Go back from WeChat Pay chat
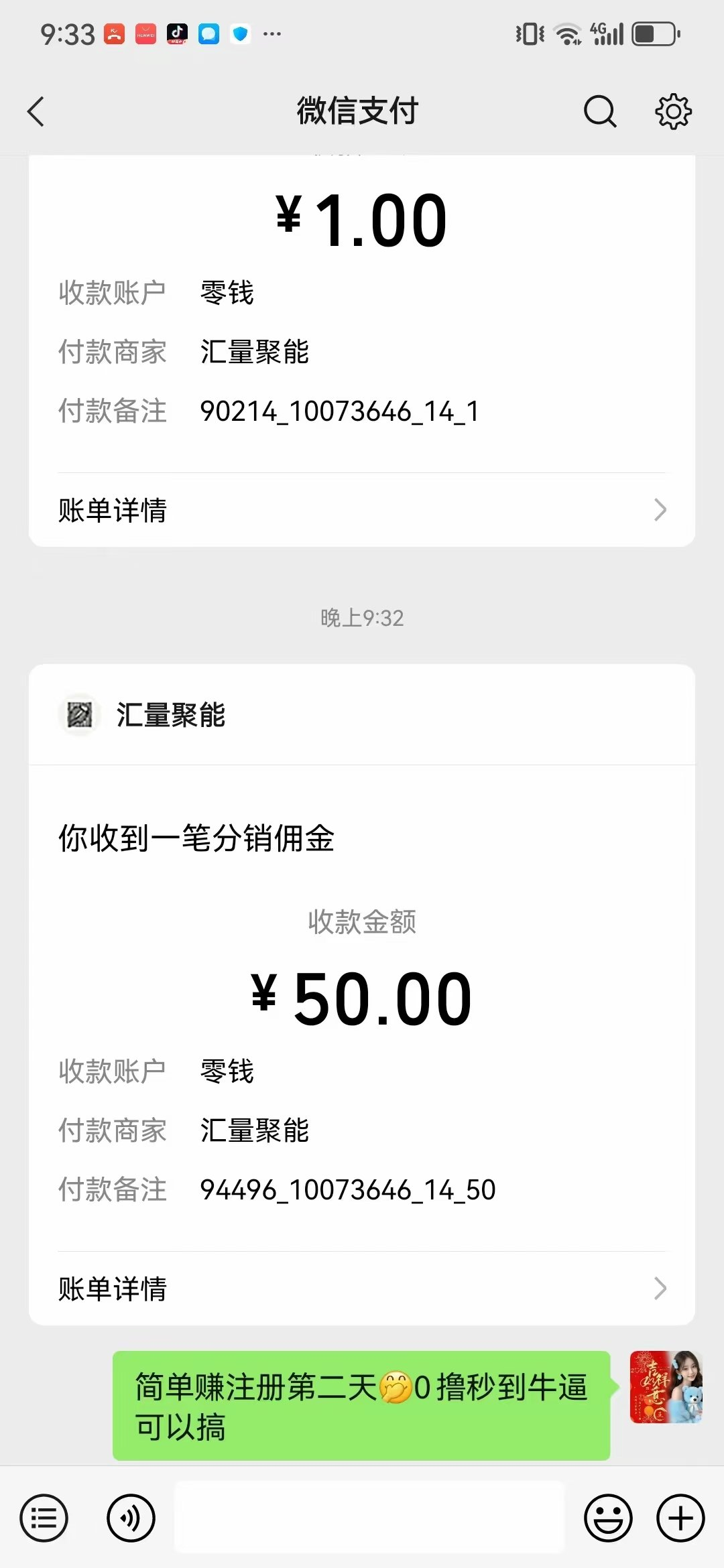The image size is (724, 1568). click(36, 111)
